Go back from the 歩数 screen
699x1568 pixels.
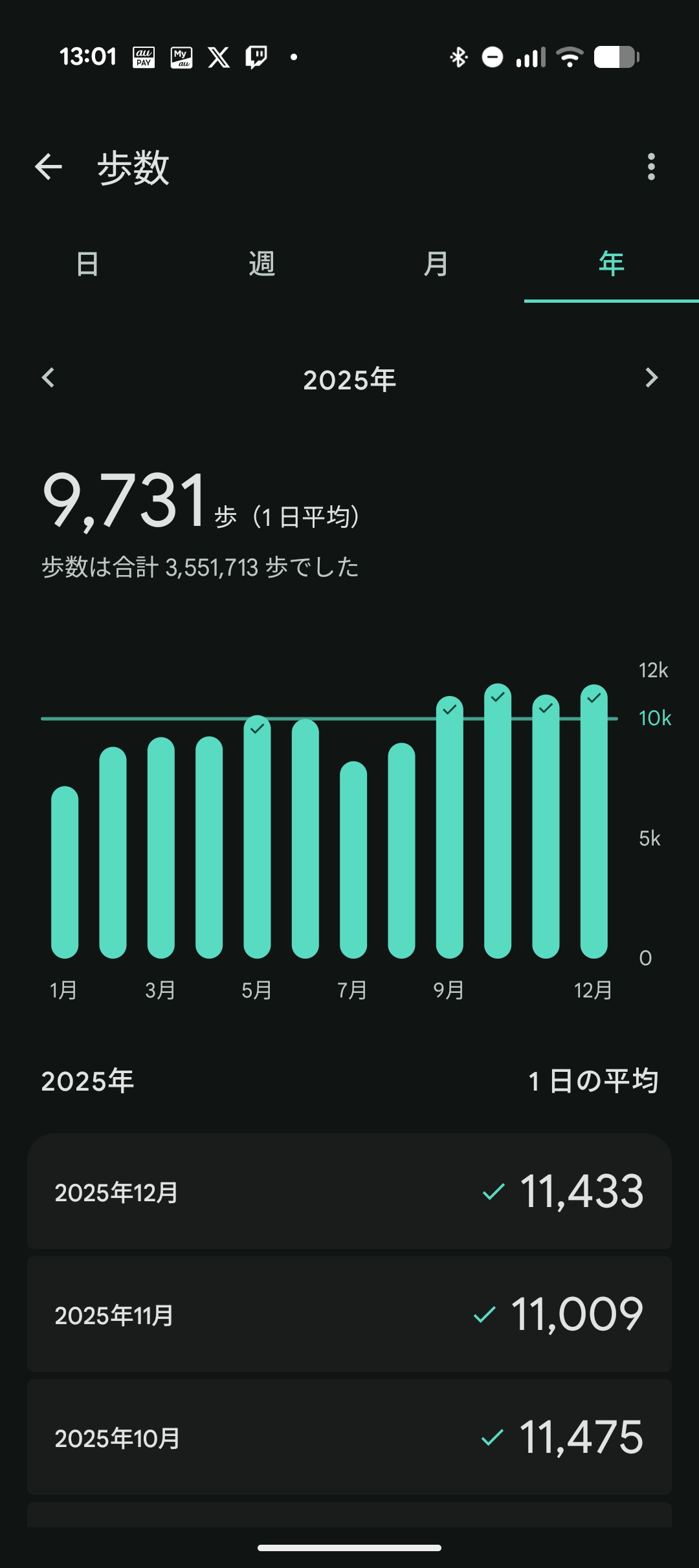(49, 167)
